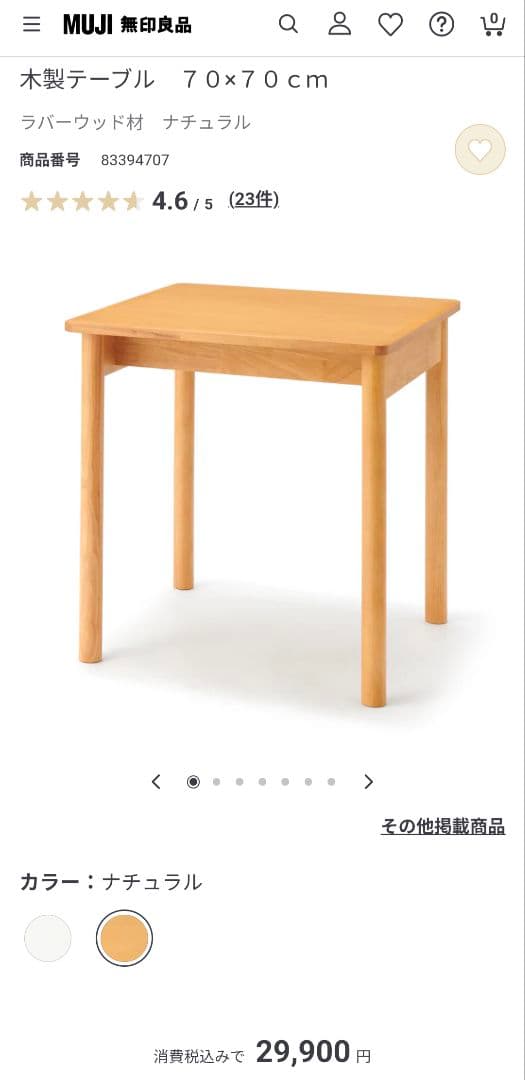The image size is (525, 1080).
Task: Jump to the second image dot
Action: (216, 782)
